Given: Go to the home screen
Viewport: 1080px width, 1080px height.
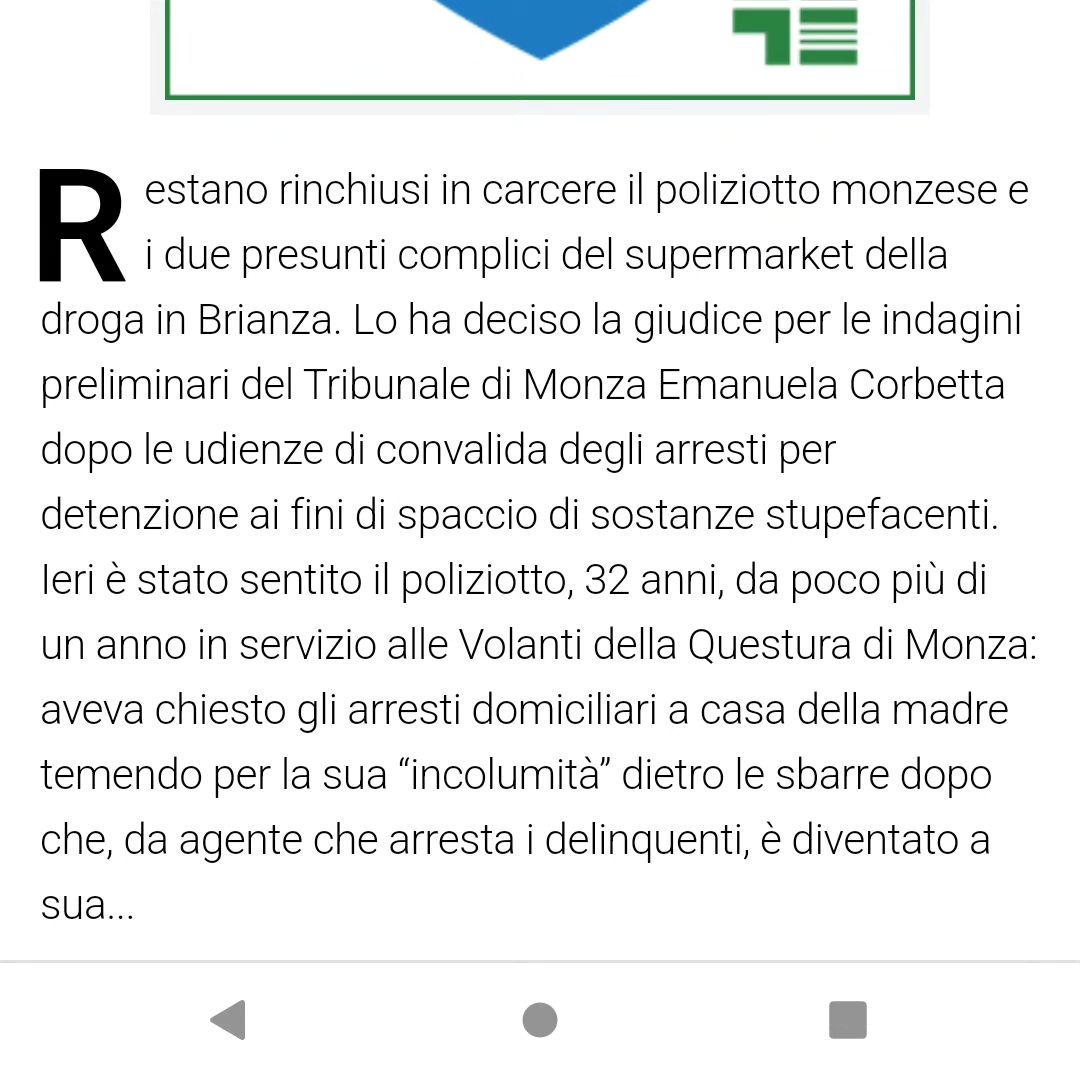Looking at the screenshot, I should [x=540, y=1020].
